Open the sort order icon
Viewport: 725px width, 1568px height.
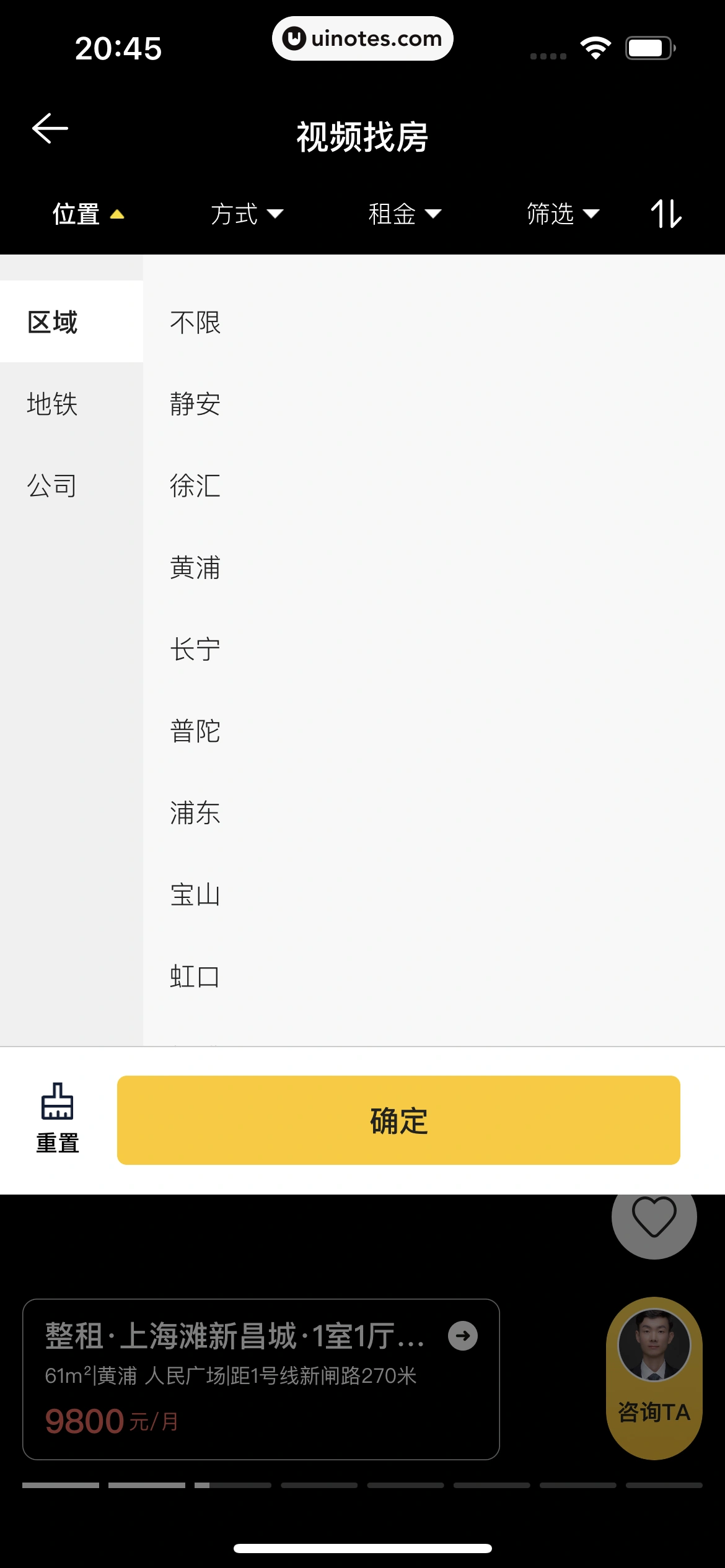(x=666, y=214)
